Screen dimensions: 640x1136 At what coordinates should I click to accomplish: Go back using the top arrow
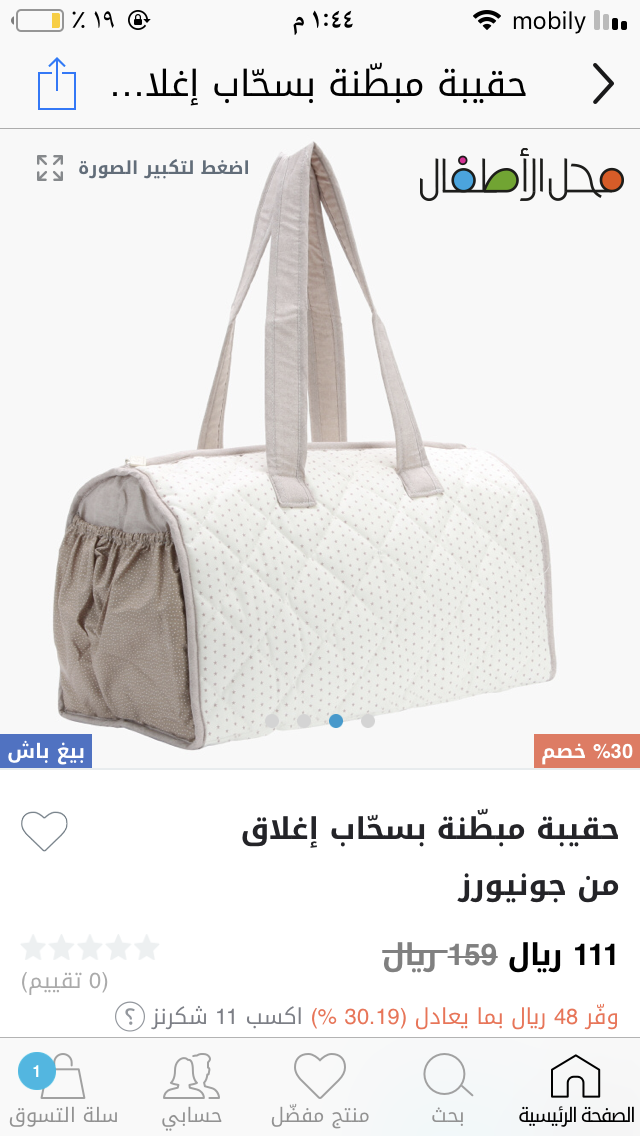(603, 84)
